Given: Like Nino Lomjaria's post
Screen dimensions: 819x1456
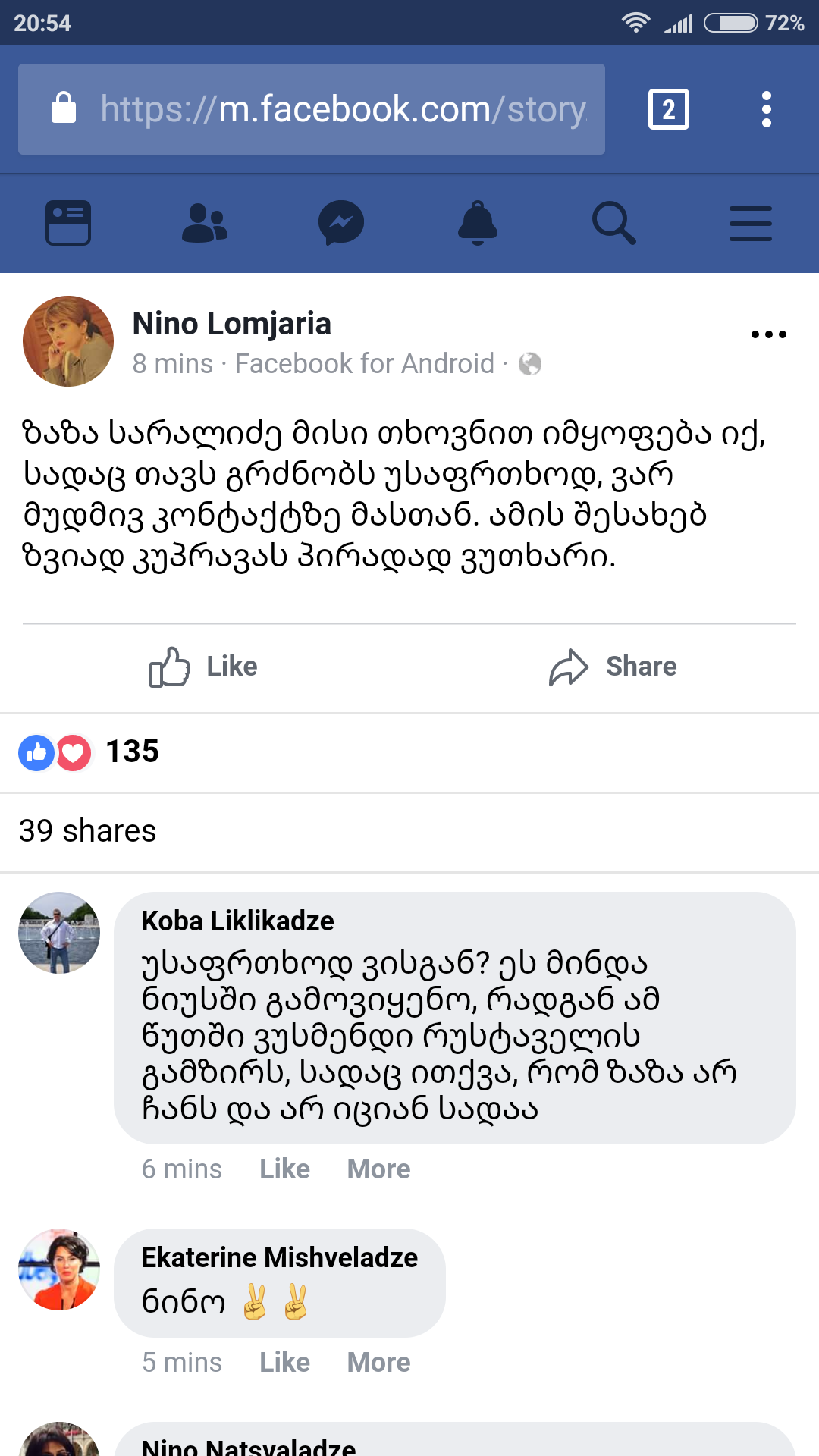Looking at the screenshot, I should pyautogui.click(x=203, y=667).
